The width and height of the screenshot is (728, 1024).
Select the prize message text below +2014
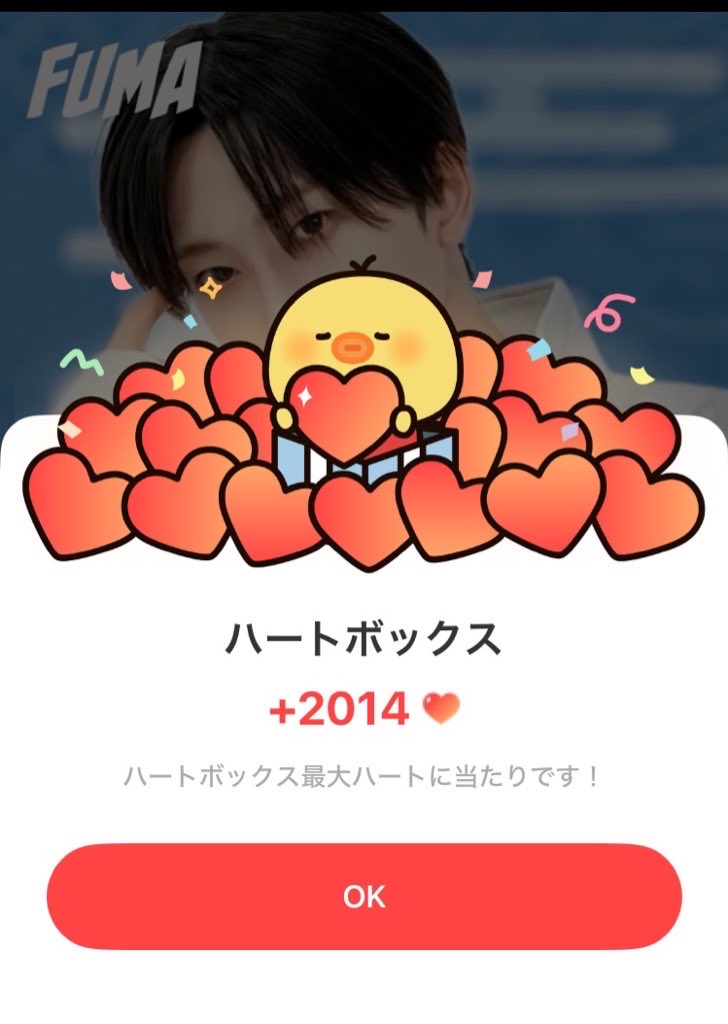(x=364, y=775)
